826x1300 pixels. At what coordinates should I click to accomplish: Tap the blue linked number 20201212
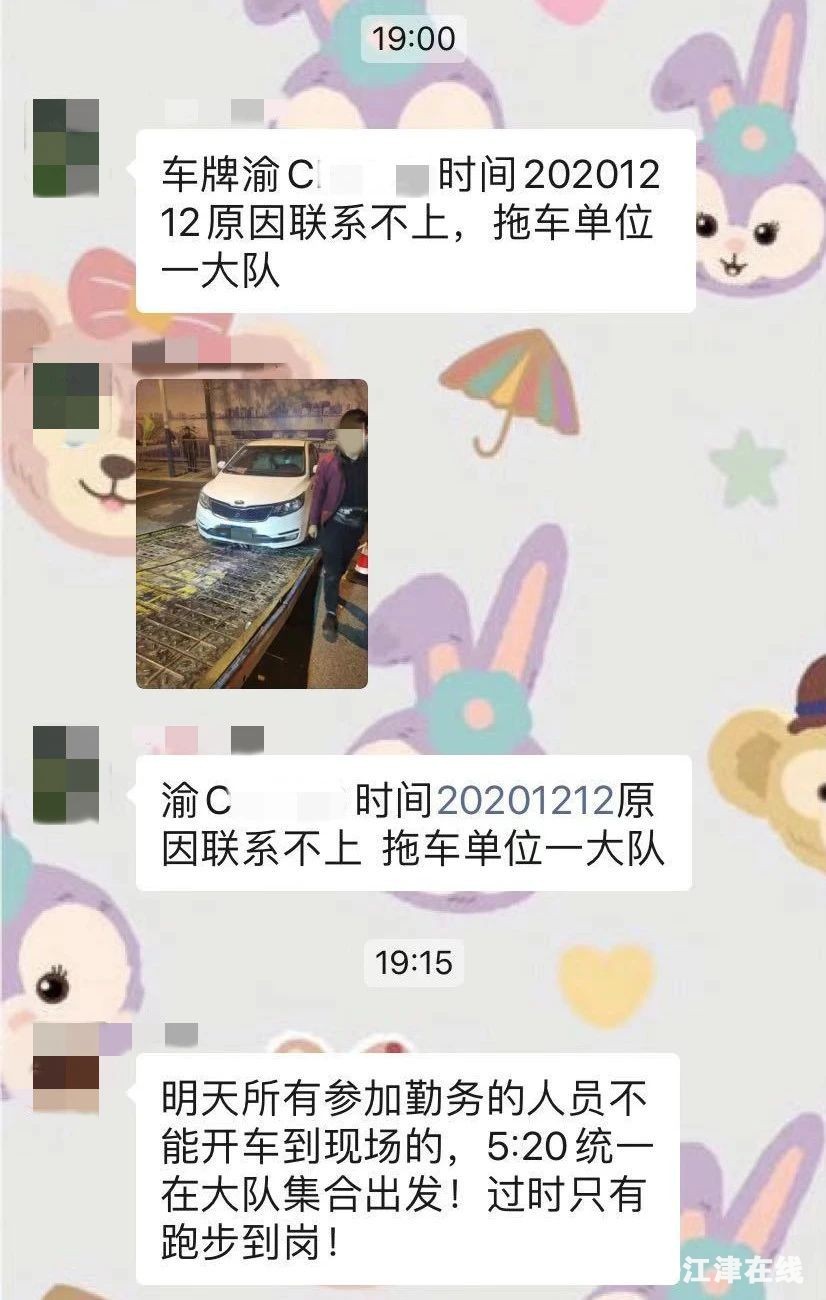pyautogui.click(x=525, y=801)
